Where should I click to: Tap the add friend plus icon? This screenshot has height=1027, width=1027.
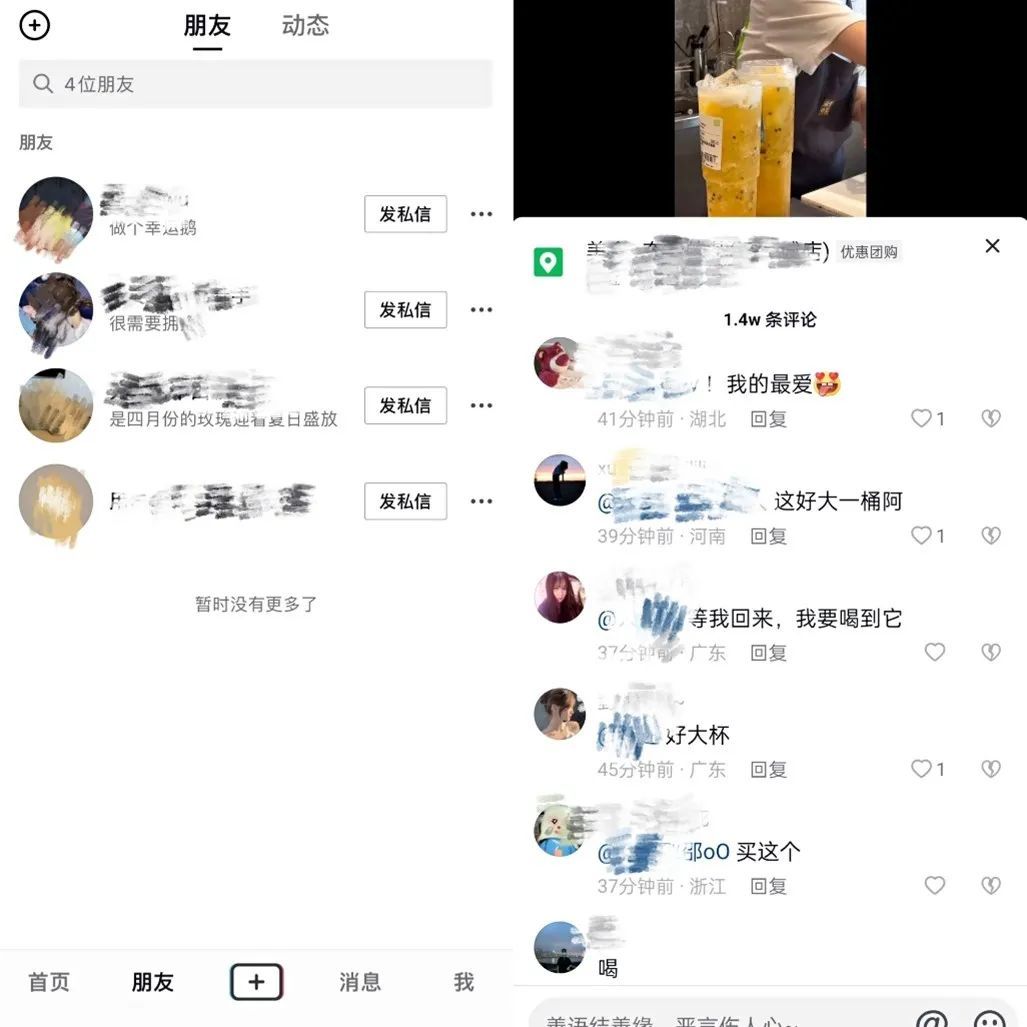coord(35,26)
